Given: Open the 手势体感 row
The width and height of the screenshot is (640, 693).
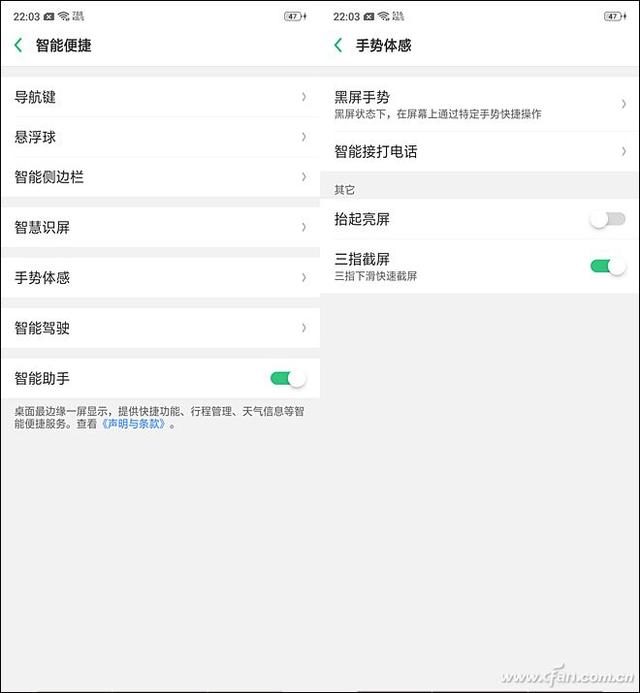Looking at the screenshot, I should click(160, 277).
